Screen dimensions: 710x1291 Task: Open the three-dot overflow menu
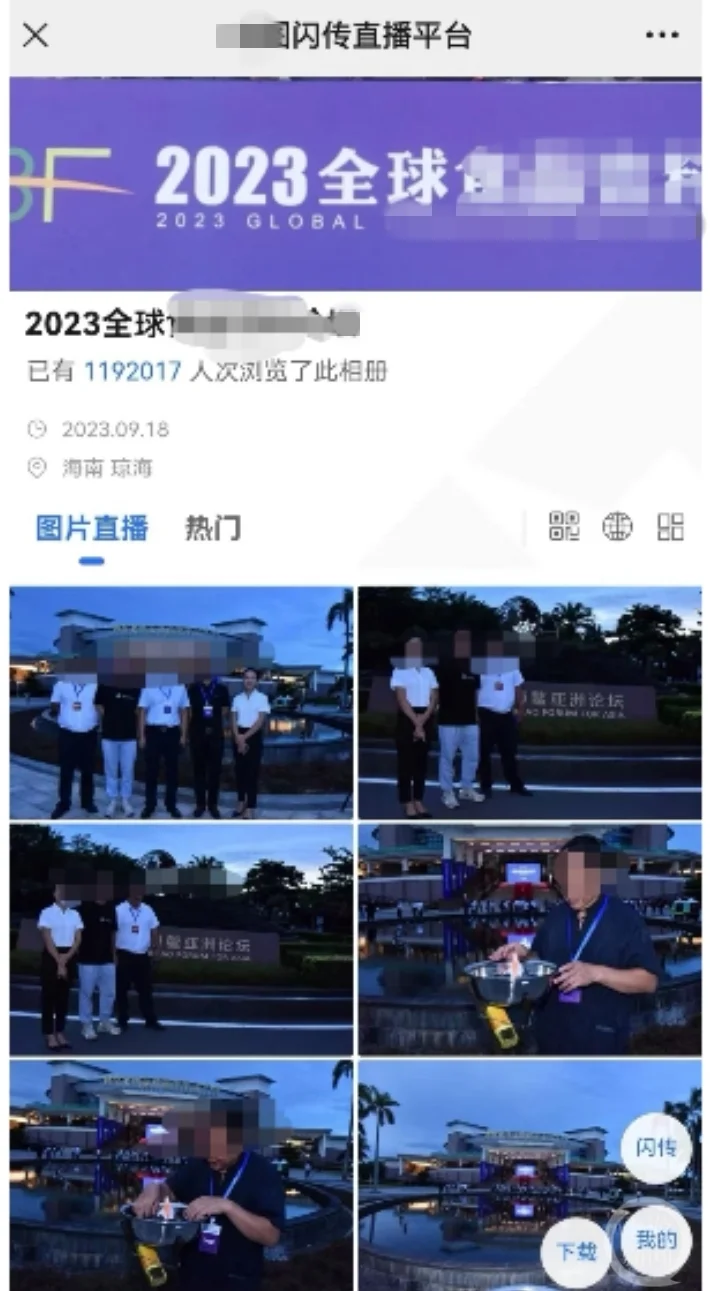(662, 36)
